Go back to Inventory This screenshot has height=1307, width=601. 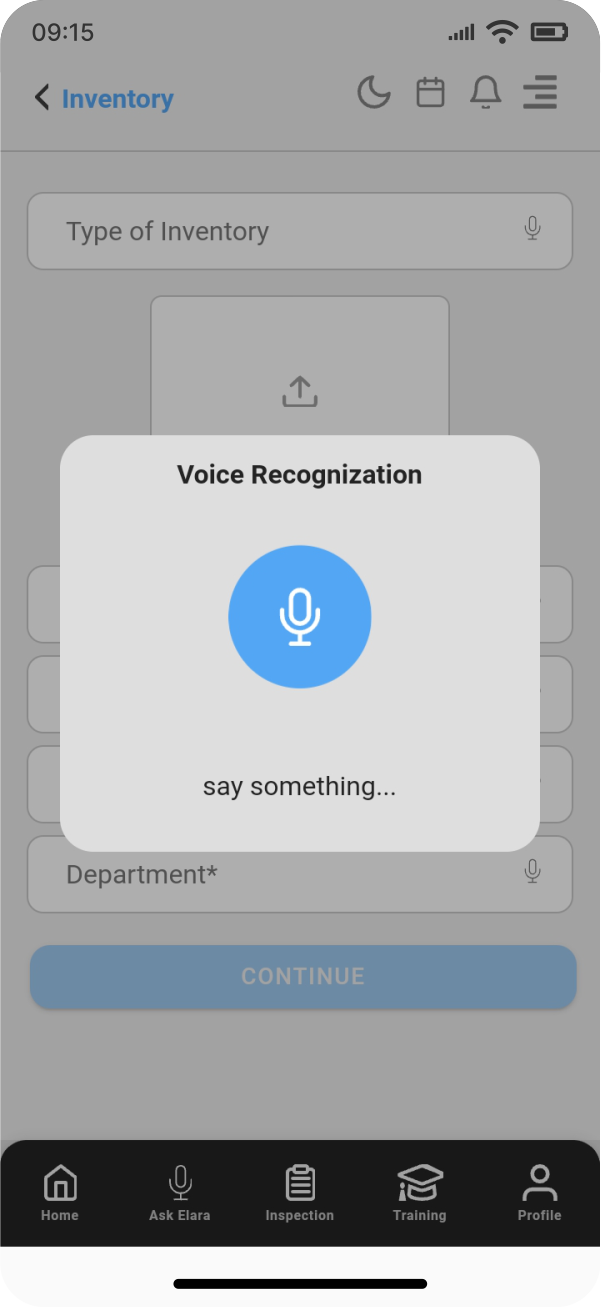point(104,98)
